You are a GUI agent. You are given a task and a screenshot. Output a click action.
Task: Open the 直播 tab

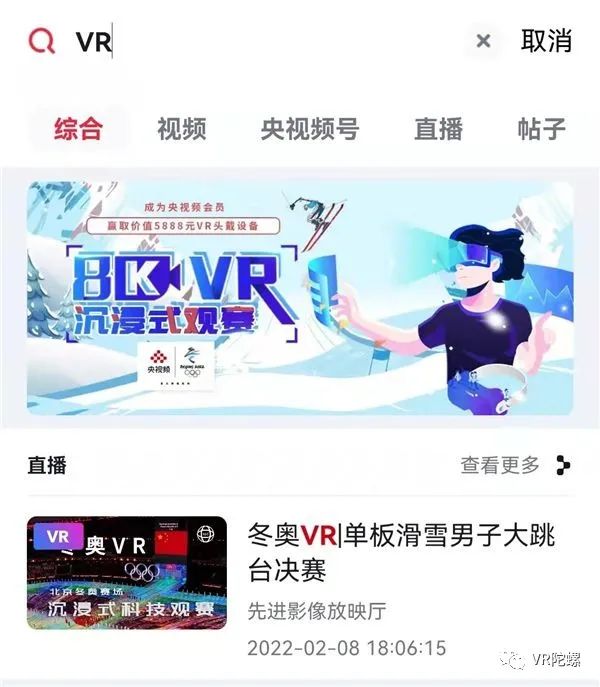[439, 129]
